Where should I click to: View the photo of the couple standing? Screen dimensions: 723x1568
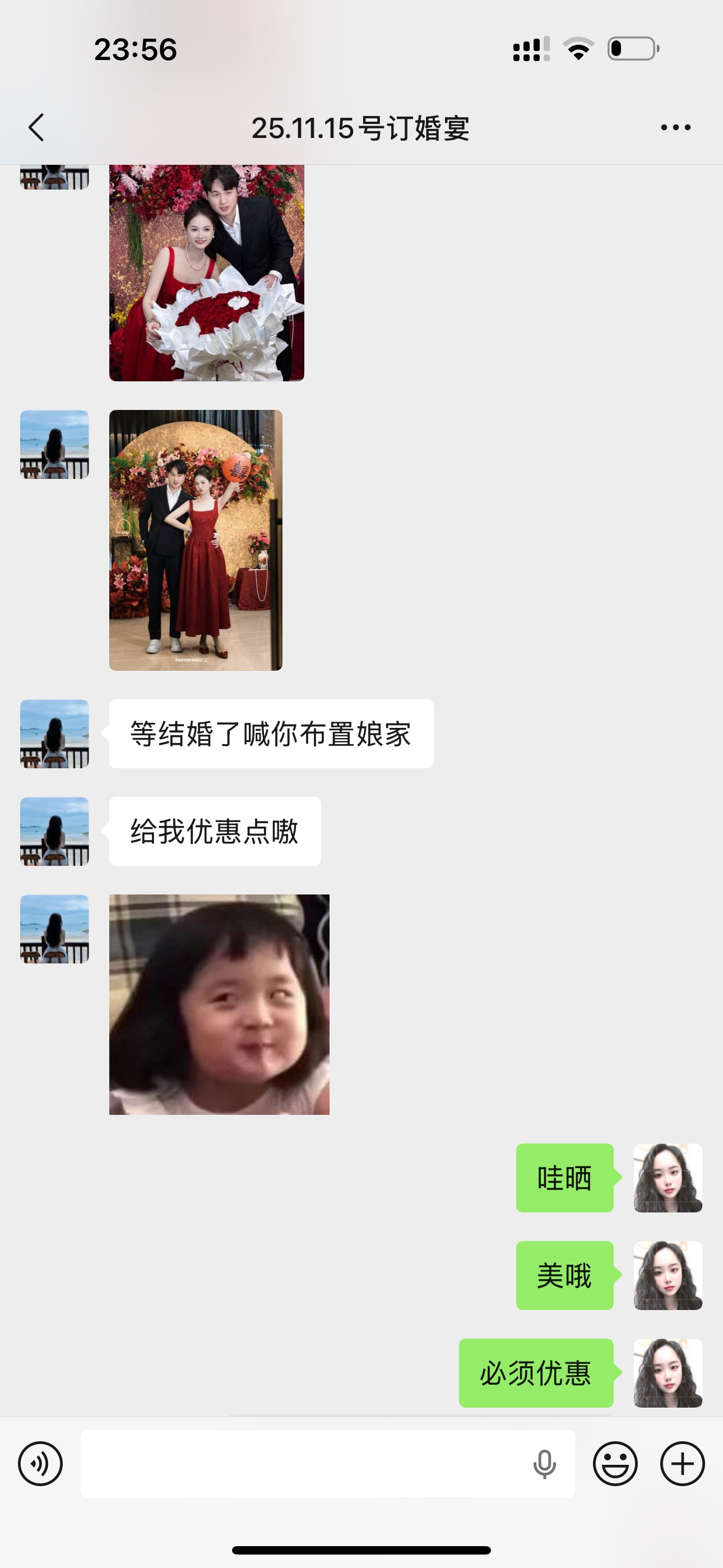(196, 540)
